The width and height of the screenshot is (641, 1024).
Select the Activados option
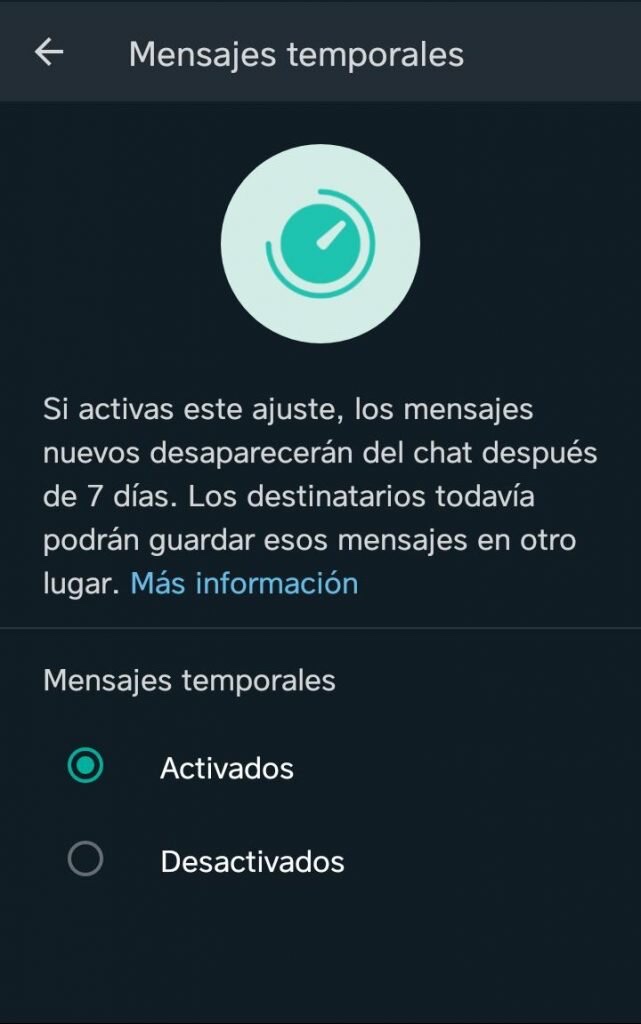[x=86, y=767]
